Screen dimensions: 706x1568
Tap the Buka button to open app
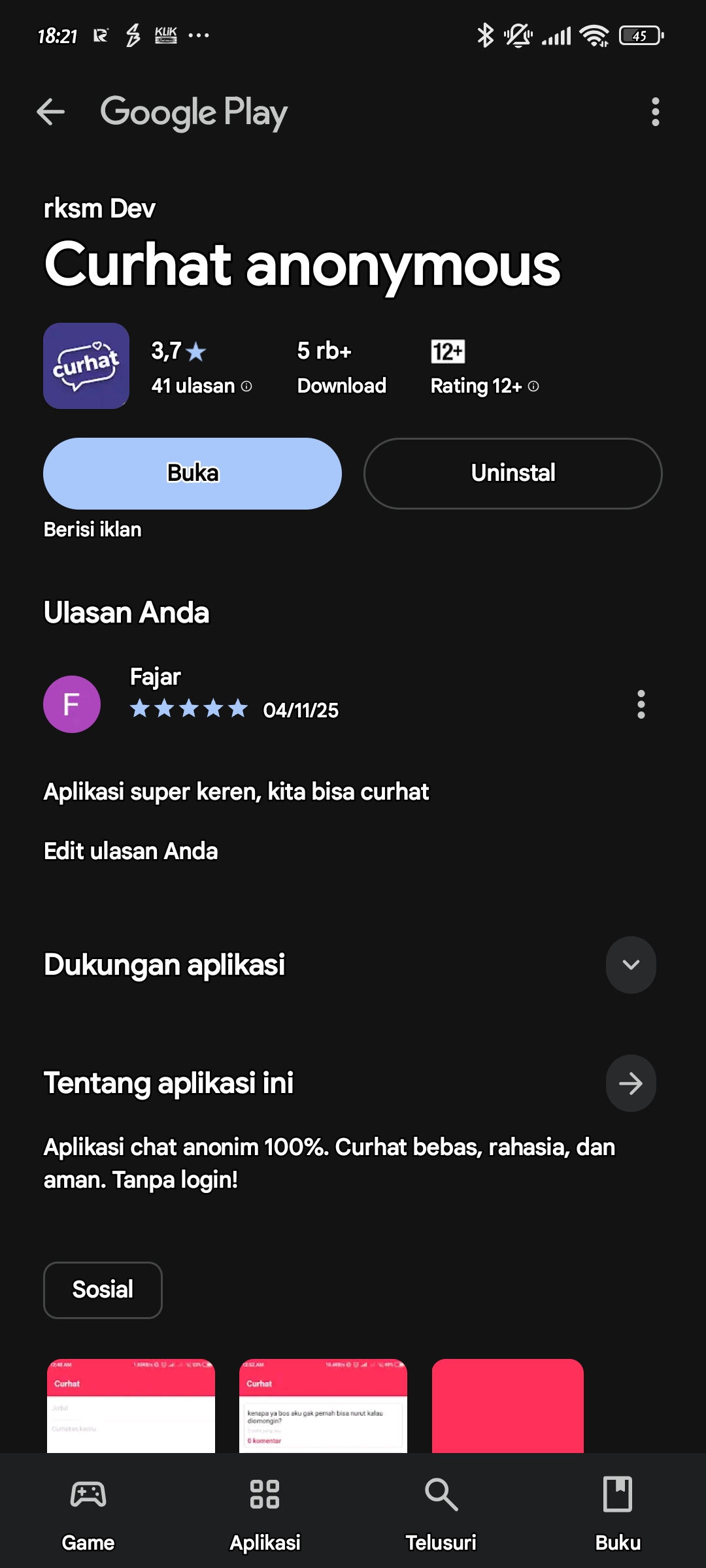tap(192, 473)
